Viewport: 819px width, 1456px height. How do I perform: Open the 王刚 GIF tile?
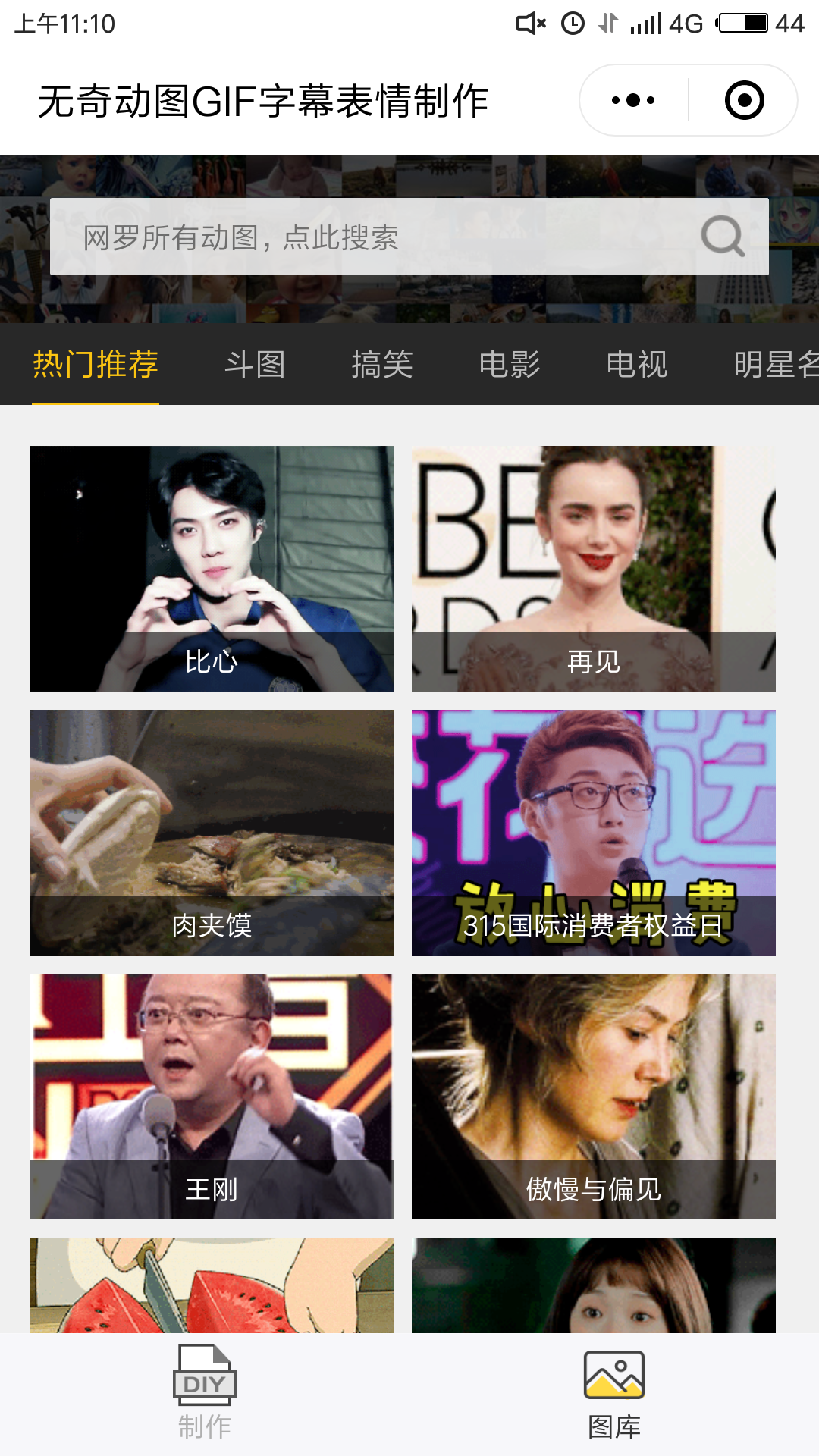pyautogui.click(x=212, y=1097)
